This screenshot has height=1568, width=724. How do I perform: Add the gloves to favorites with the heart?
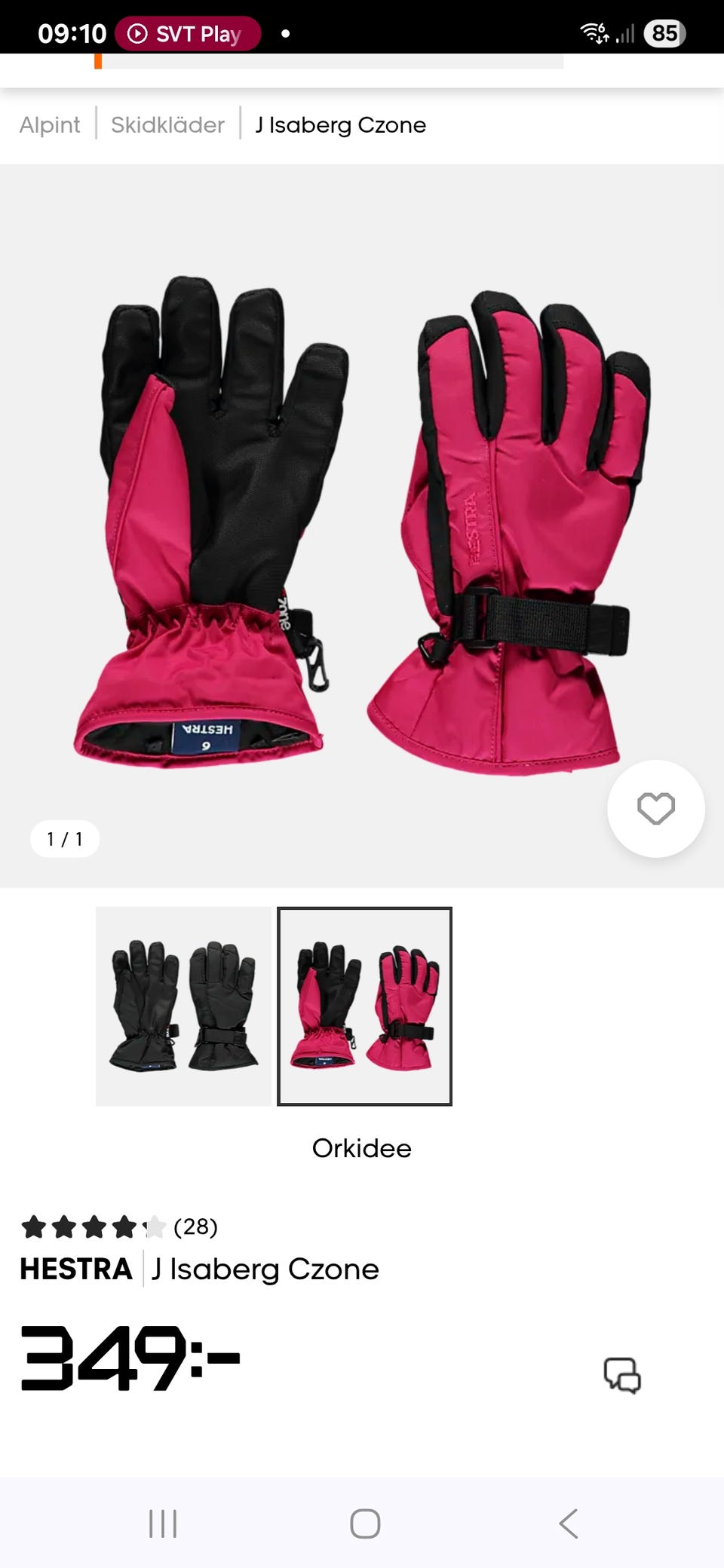pyautogui.click(x=656, y=809)
